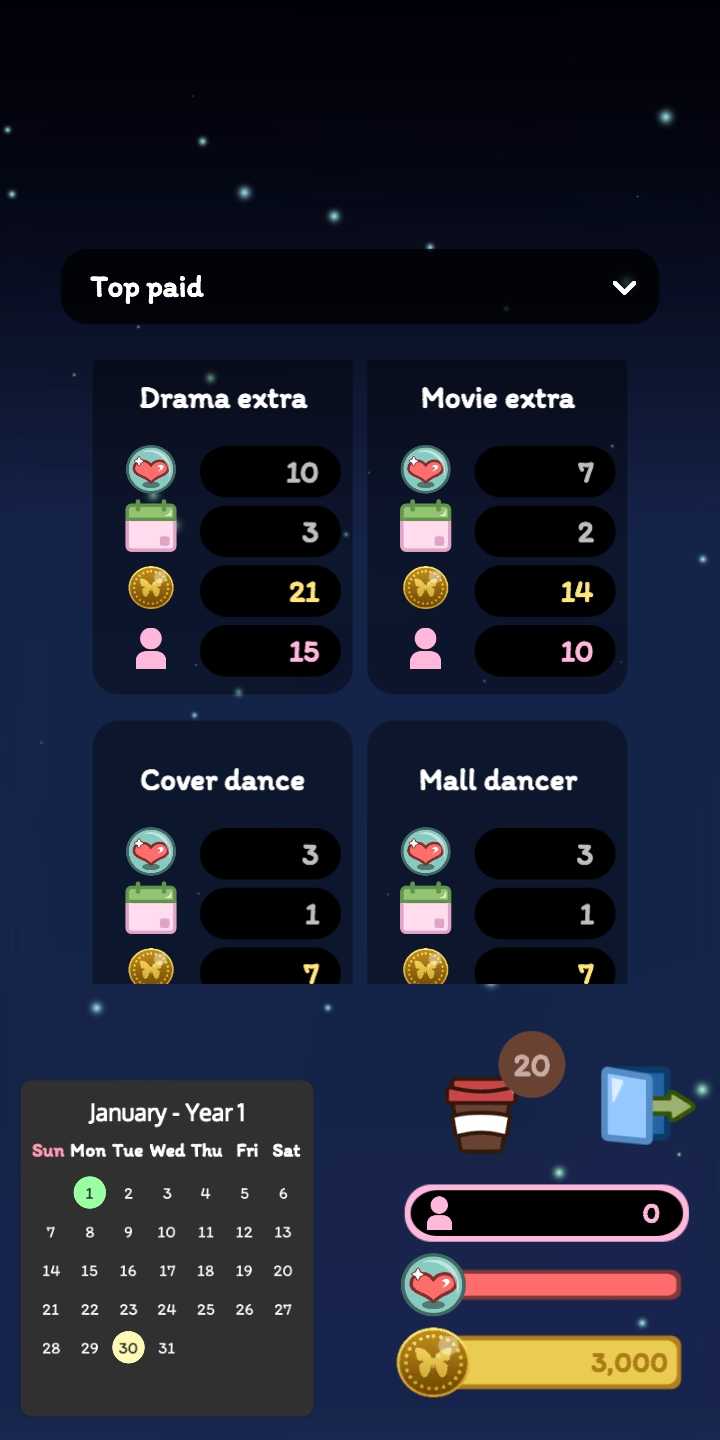Select the Drama extra job card
Image resolution: width=720 pixels, height=1440 pixels.
pyautogui.click(x=222, y=525)
